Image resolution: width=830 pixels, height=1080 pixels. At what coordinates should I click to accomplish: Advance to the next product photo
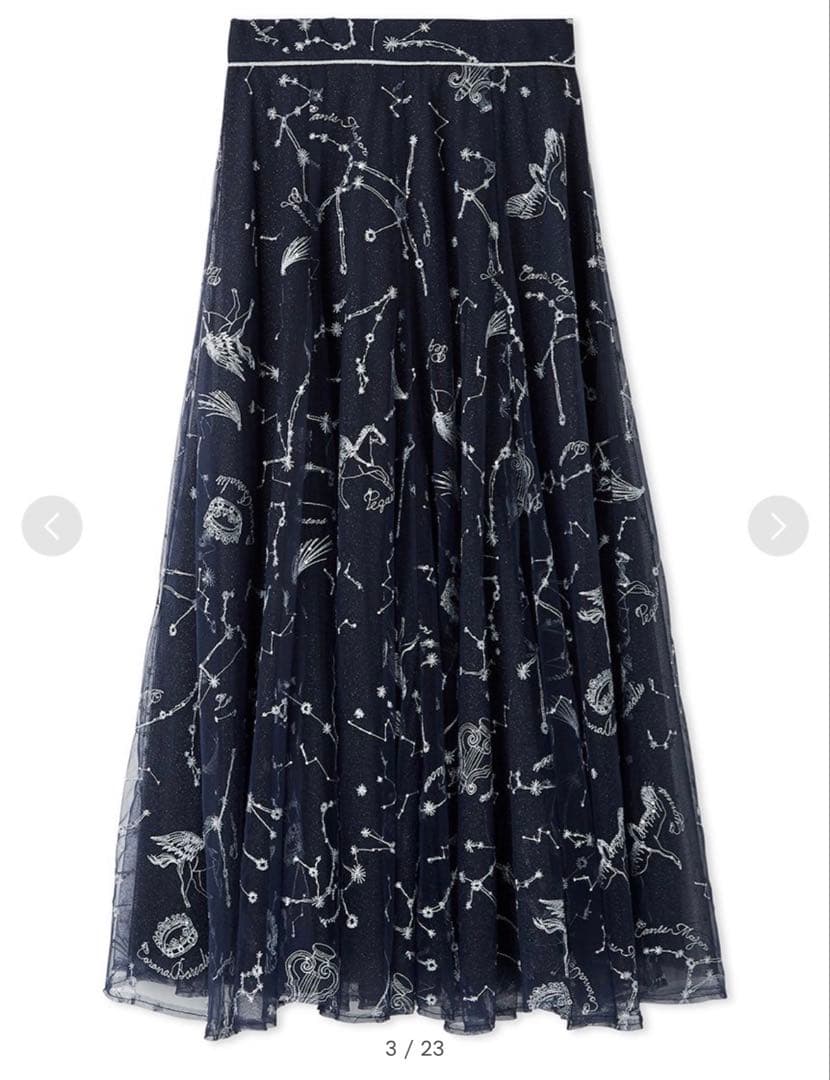pyautogui.click(x=777, y=526)
